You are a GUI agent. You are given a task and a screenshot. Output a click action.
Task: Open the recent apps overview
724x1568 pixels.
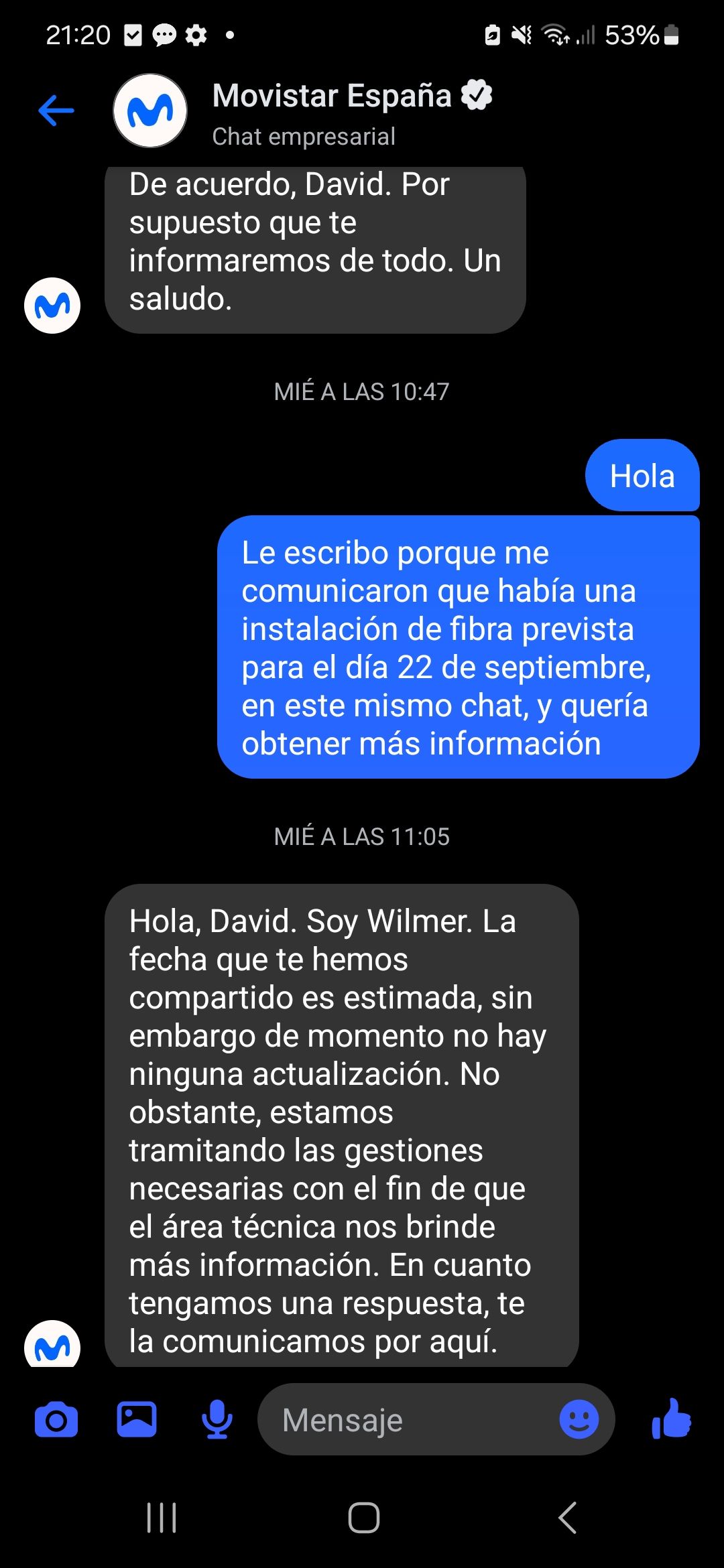[x=162, y=1518]
